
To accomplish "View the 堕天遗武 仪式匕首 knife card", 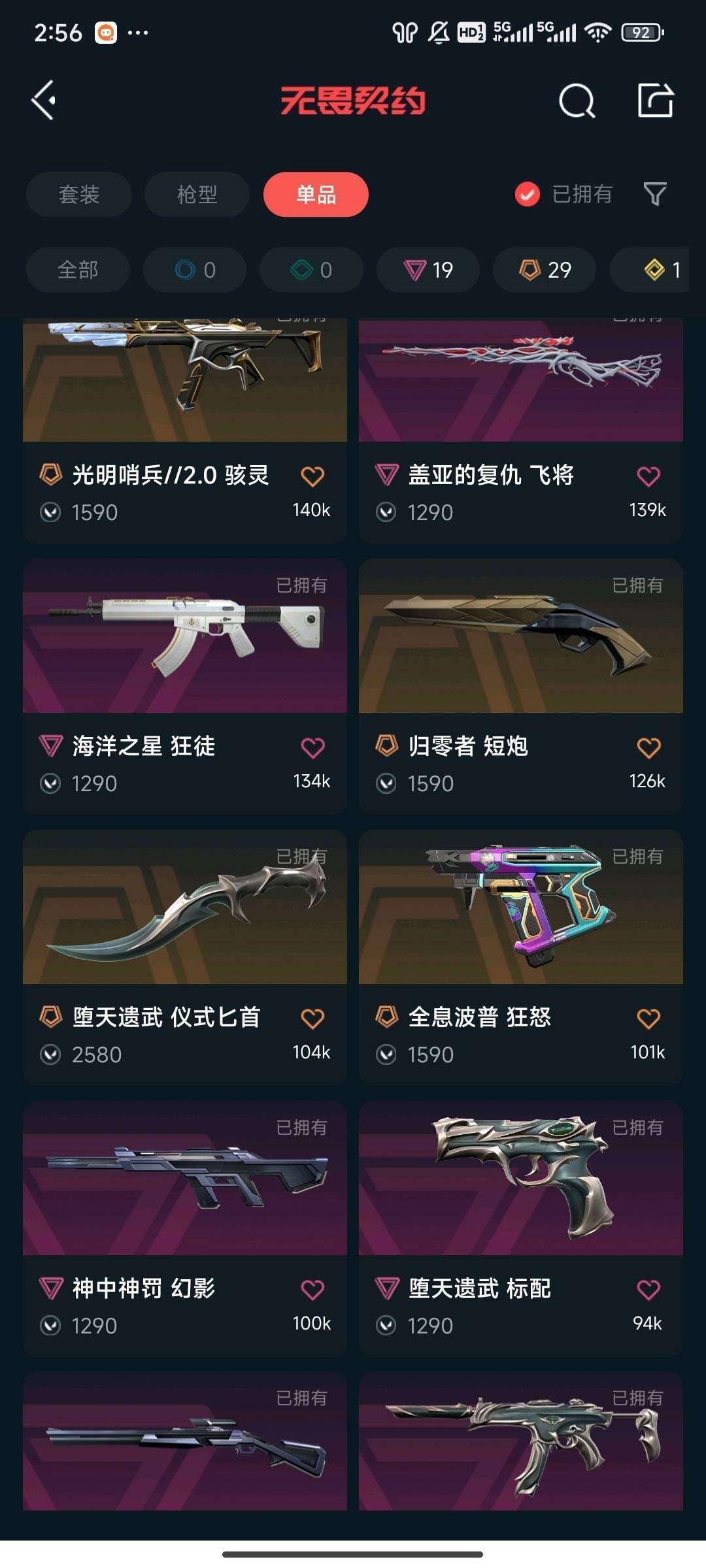I will click(185, 957).
